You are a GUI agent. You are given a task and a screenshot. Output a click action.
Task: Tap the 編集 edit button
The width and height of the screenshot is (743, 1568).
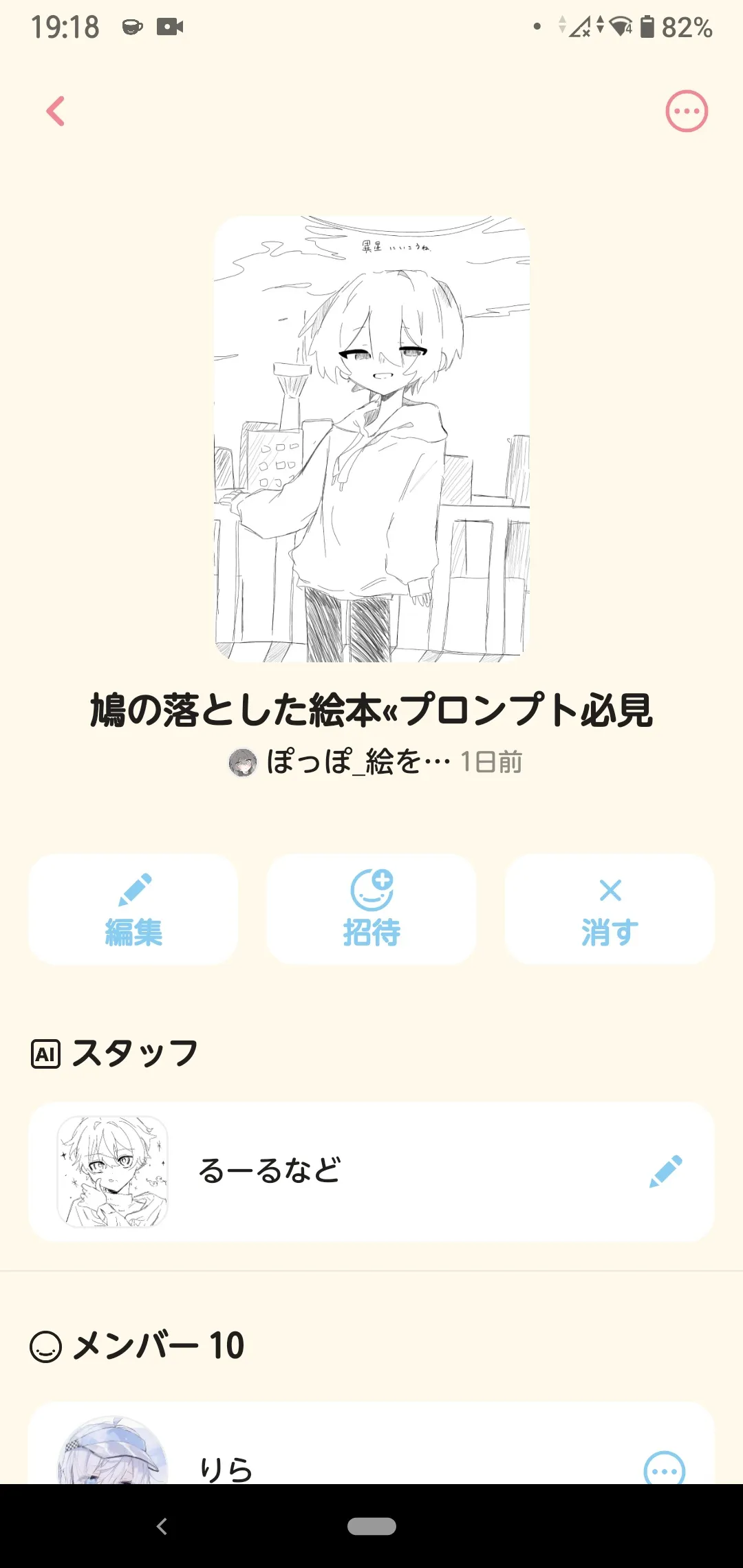coord(133,909)
